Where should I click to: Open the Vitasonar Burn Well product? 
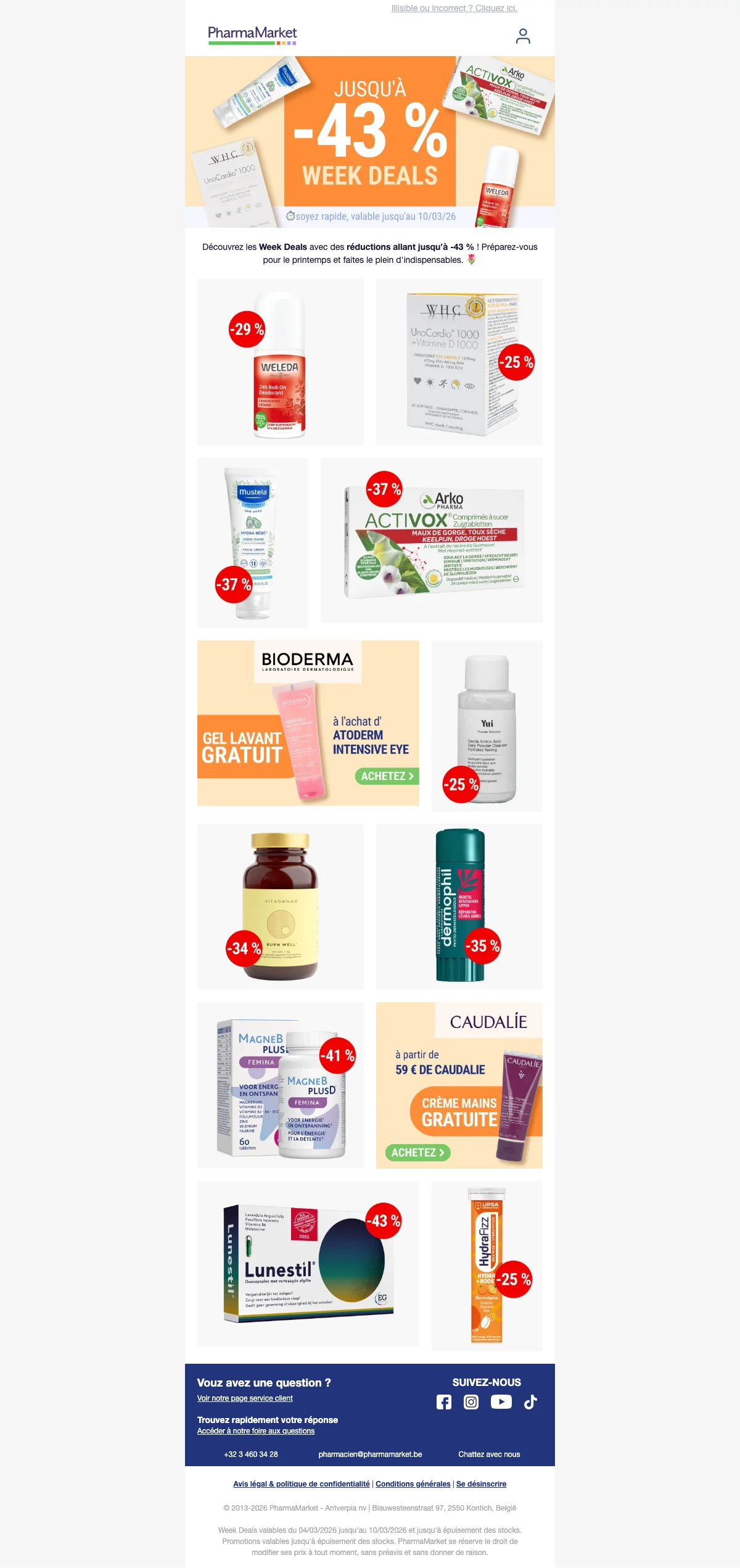pyautogui.click(x=281, y=906)
